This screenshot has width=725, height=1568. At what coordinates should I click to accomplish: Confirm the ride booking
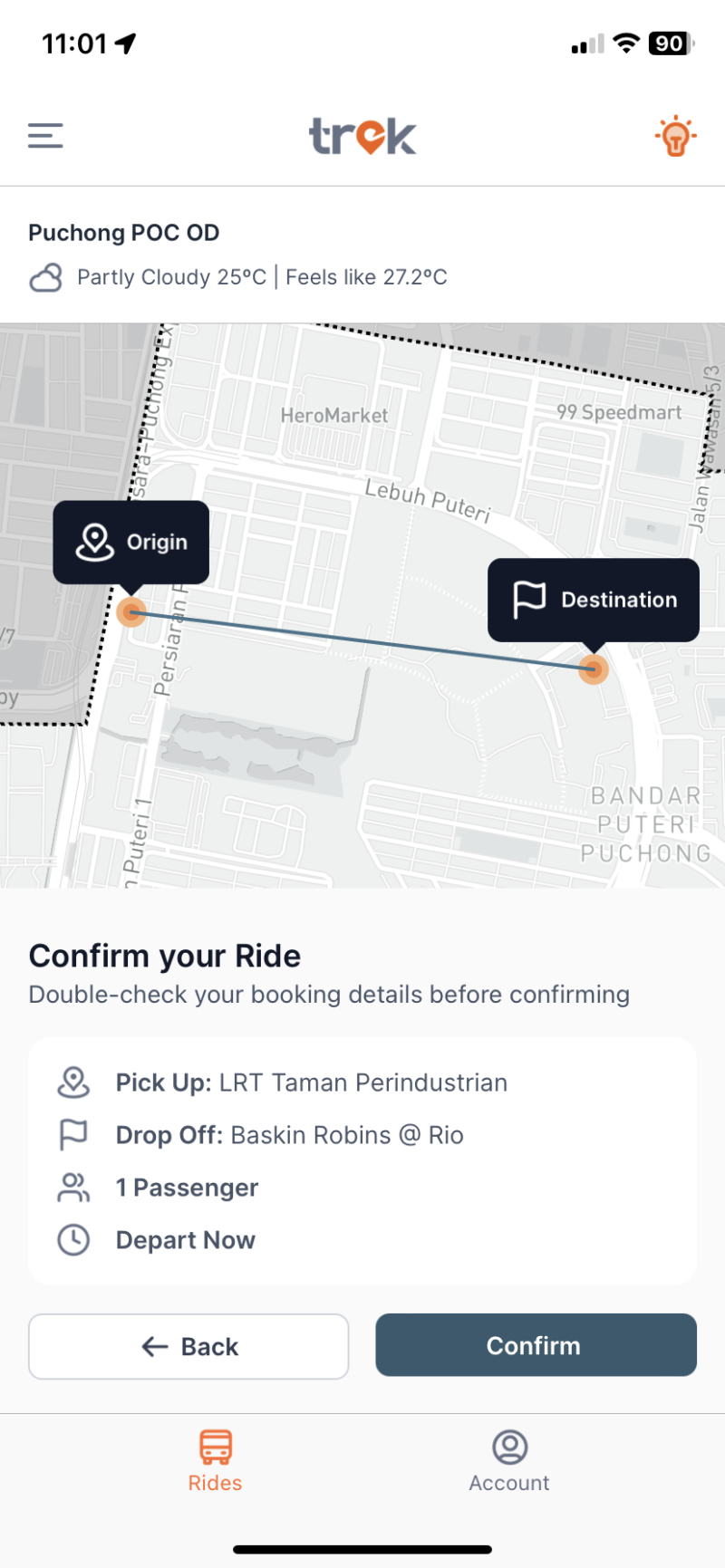[x=535, y=1345]
